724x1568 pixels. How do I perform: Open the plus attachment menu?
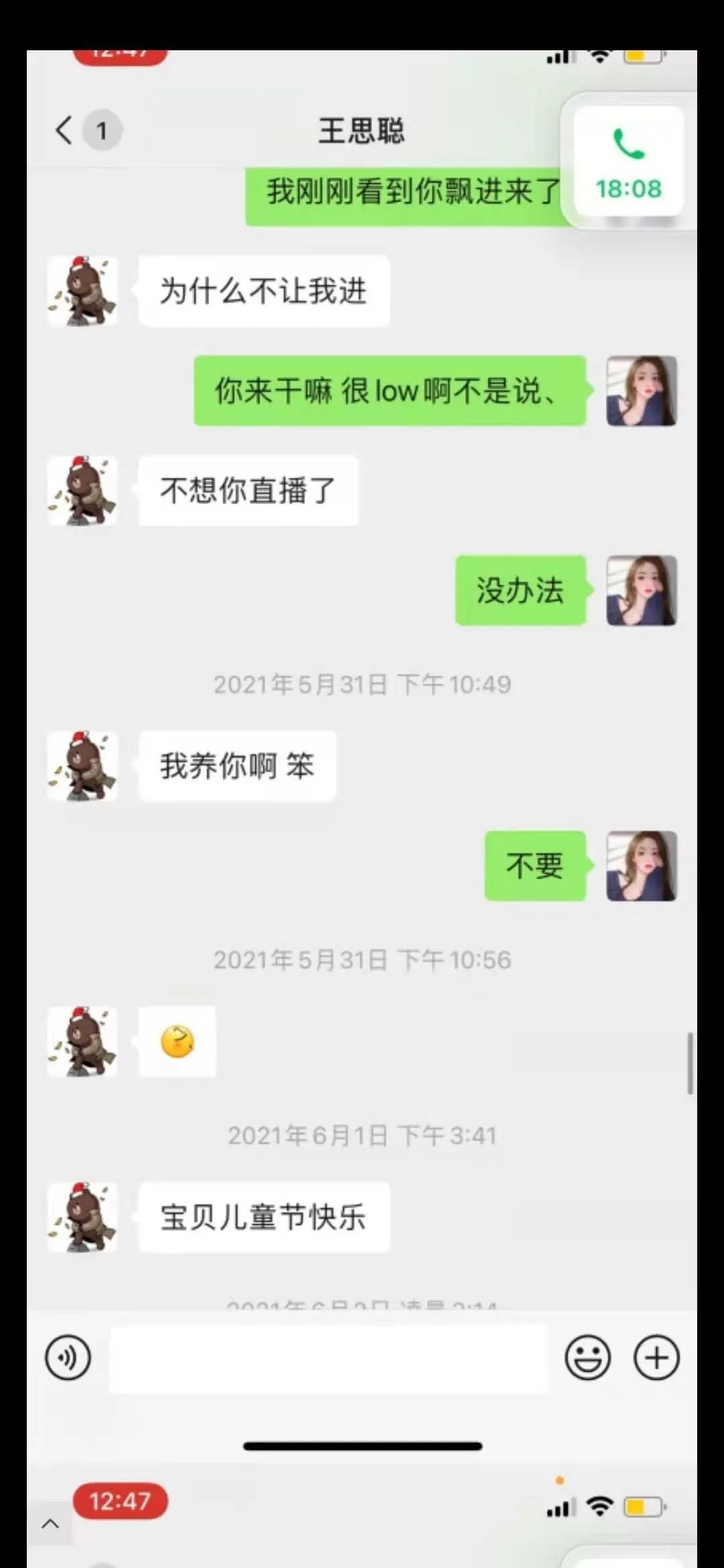point(655,1358)
